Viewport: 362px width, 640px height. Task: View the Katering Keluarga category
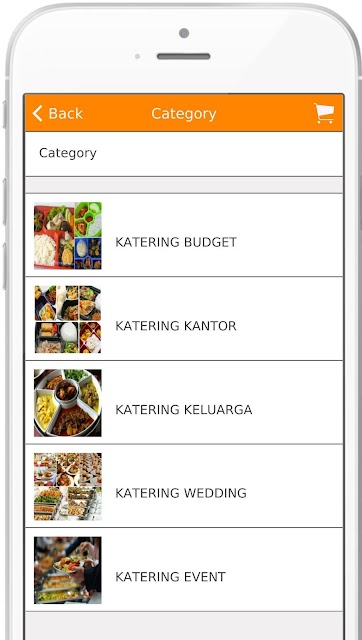tap(184, 402)
